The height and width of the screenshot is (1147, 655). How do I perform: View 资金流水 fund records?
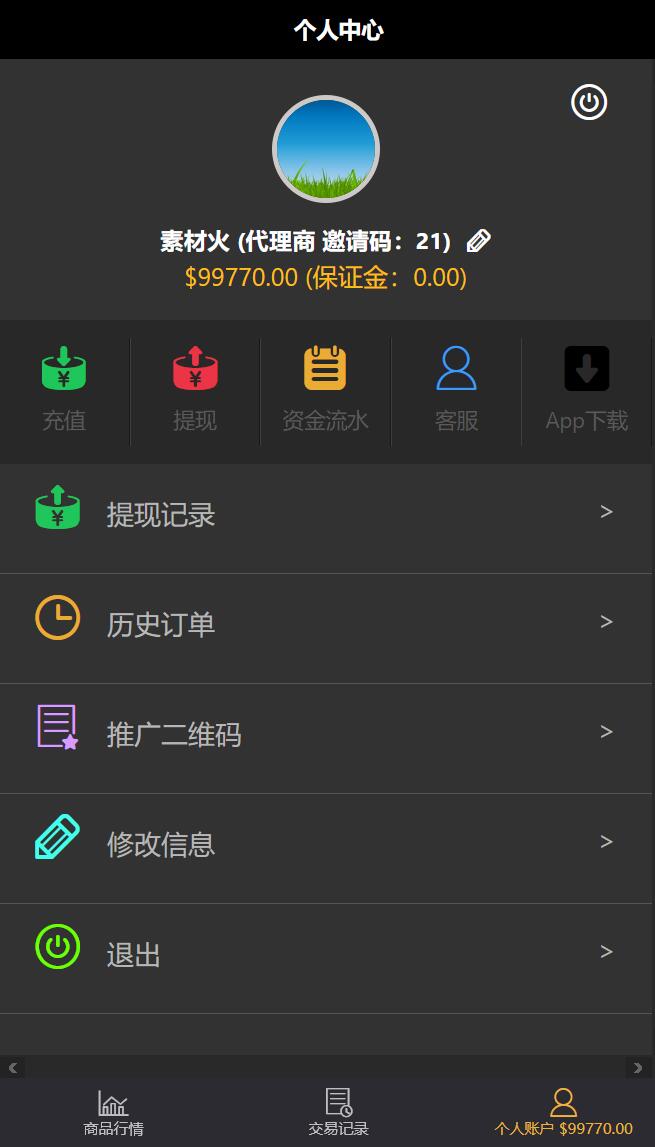(325, 388)
